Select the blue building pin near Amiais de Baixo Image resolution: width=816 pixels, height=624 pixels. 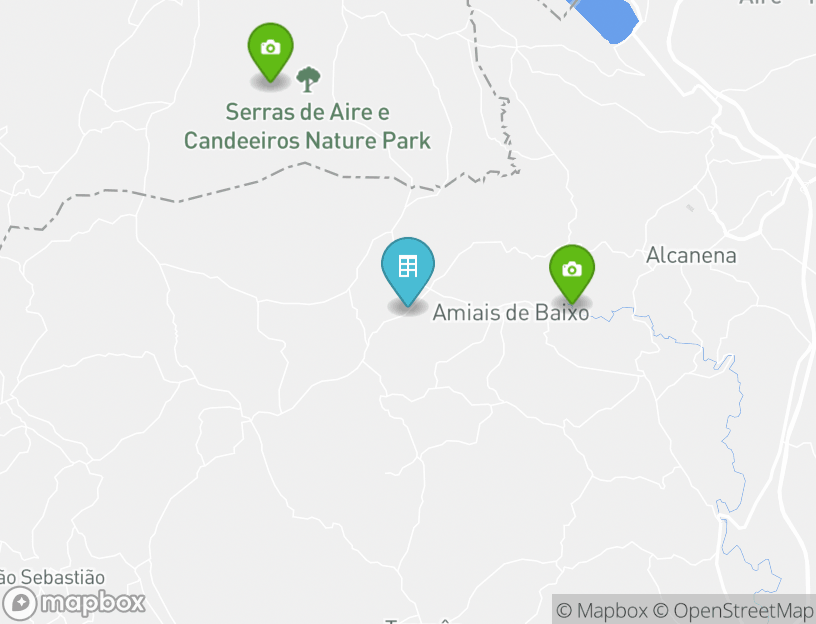point(408,269)
